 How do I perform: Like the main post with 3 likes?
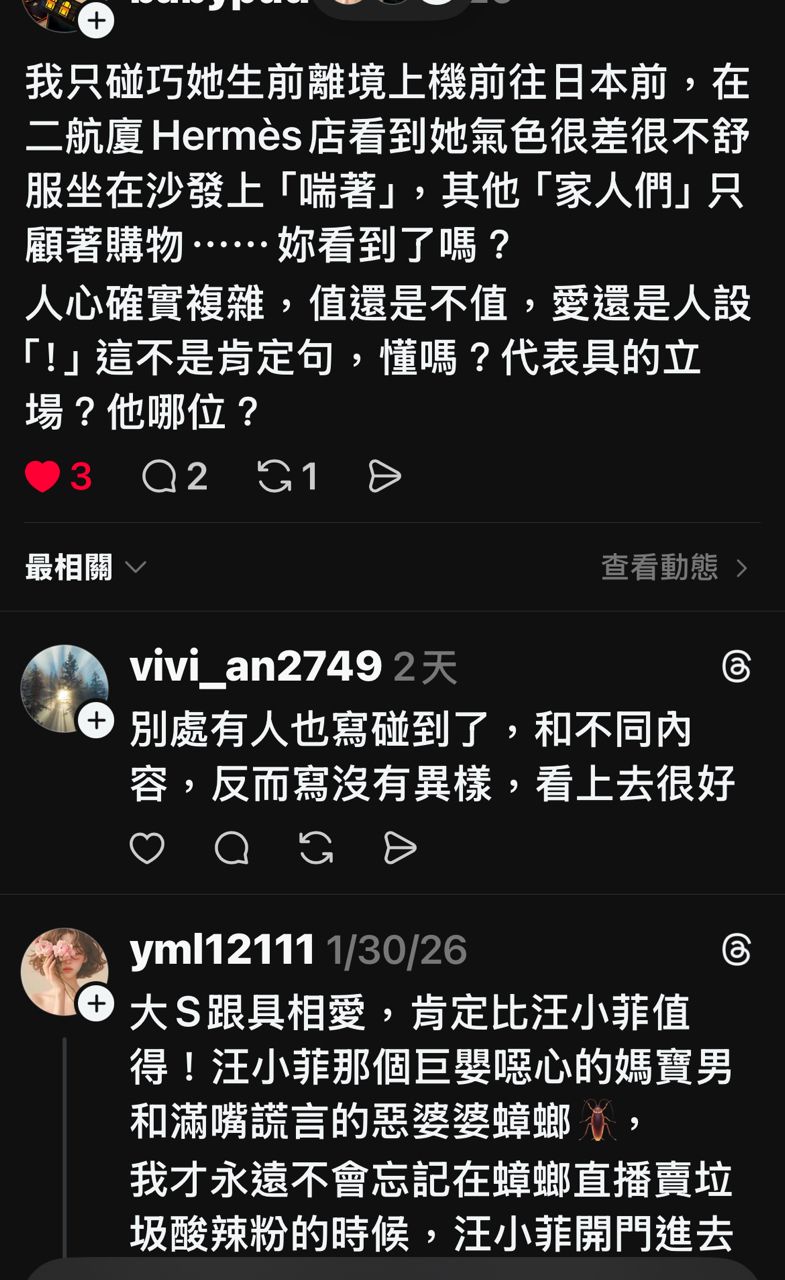pos(42,477)
